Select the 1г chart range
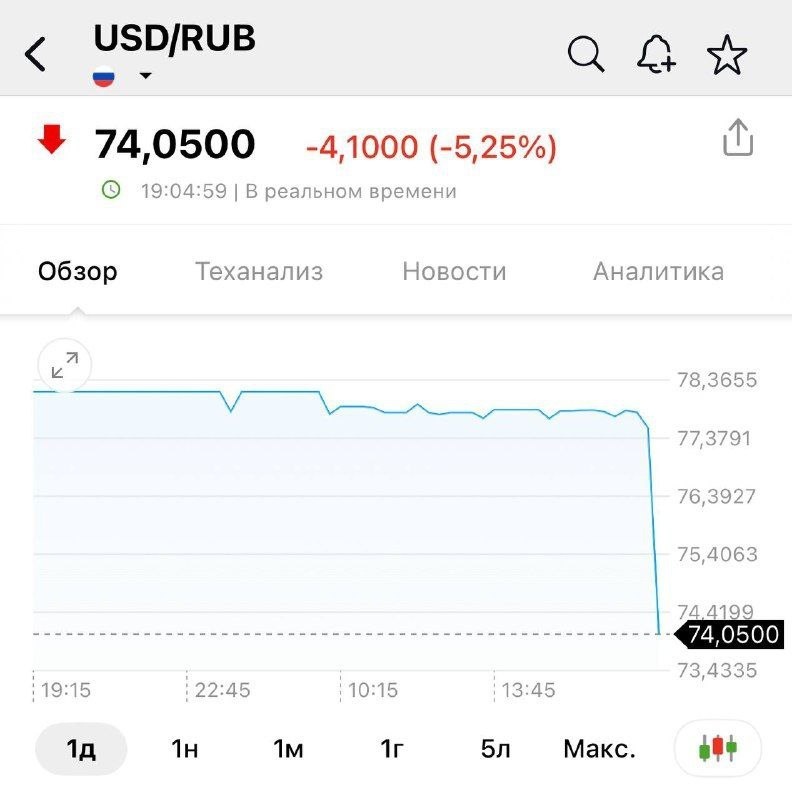The width and height of the screenshot is (792, 800). [392, 749]
